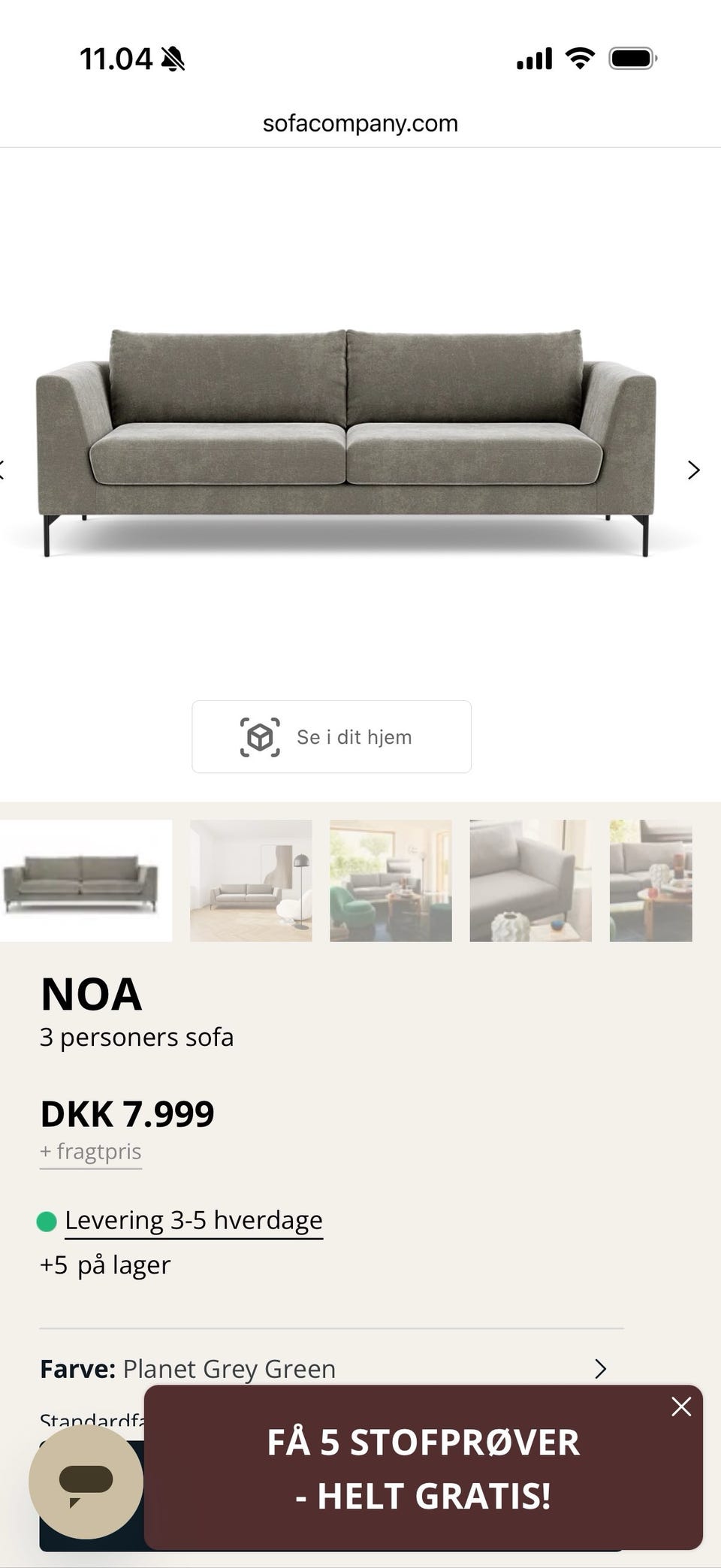The height and width of the screenshot is (1568, 721).
Task: Click the Se i dit hjem button
Action: [x=332, y=736]
